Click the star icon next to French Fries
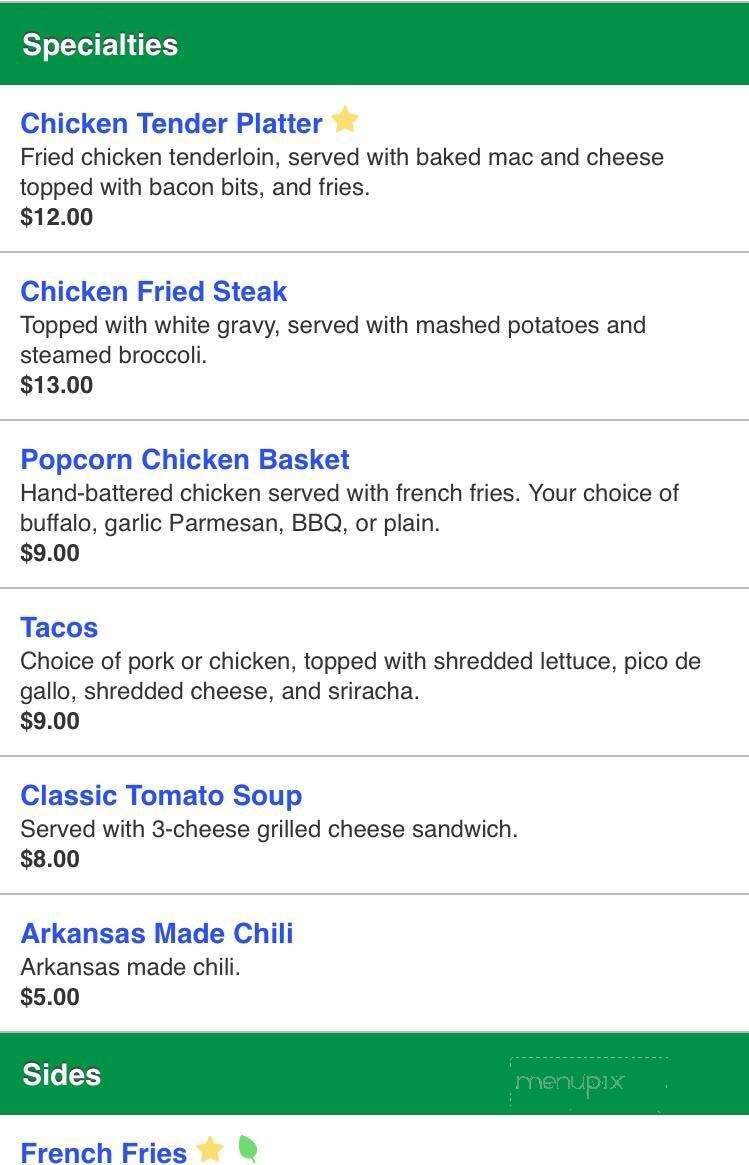This screenshot has height=1165, width=749. pyautogui.click(x=210, y=1150)
